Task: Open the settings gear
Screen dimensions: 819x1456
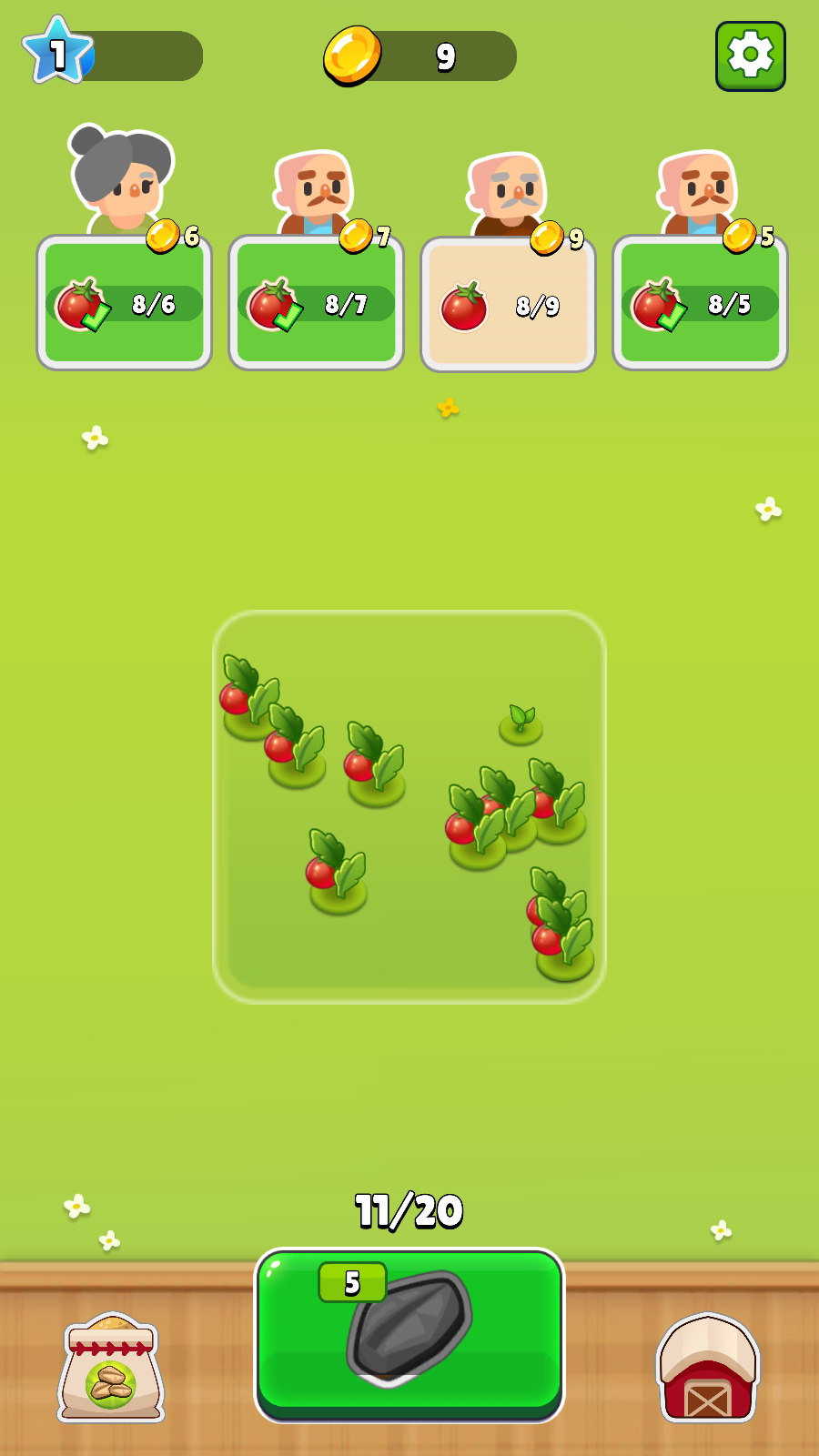Action: coord(750,56)
